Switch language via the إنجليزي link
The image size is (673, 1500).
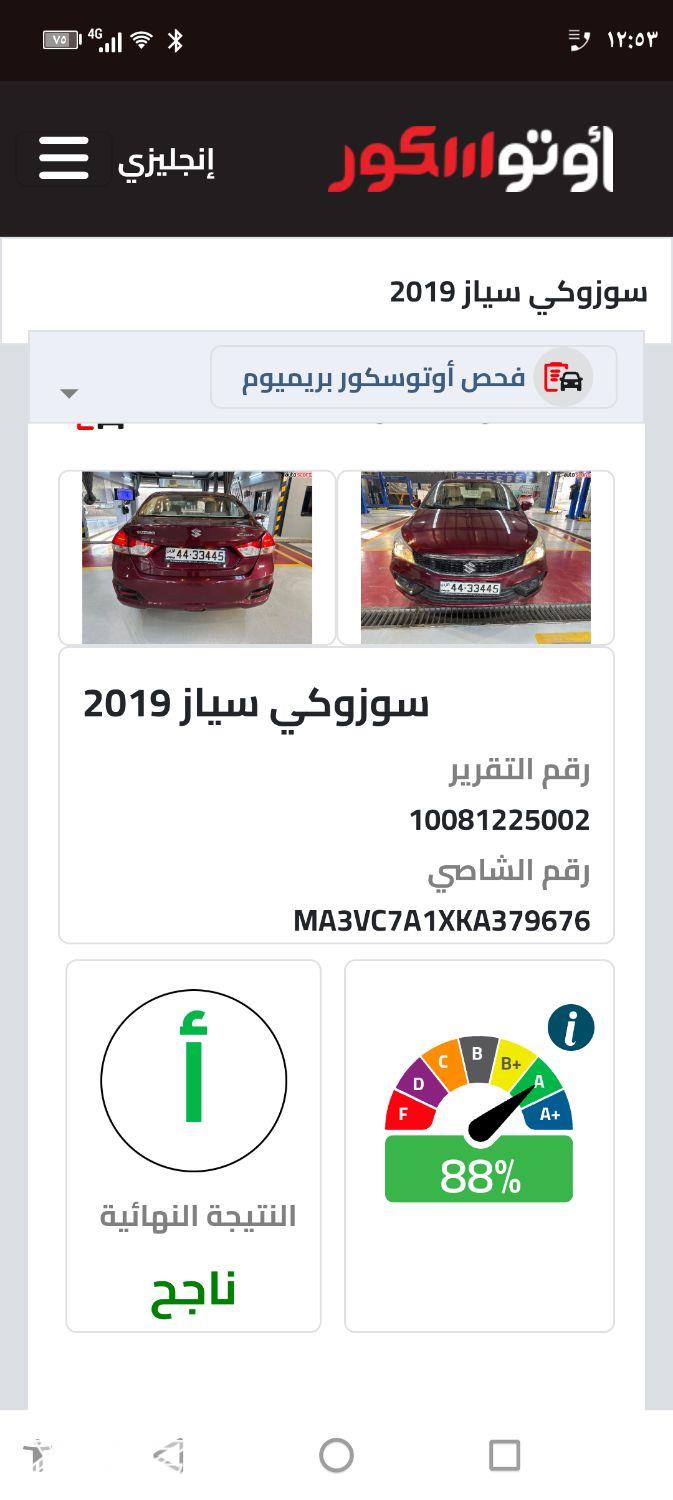(166, 161)
